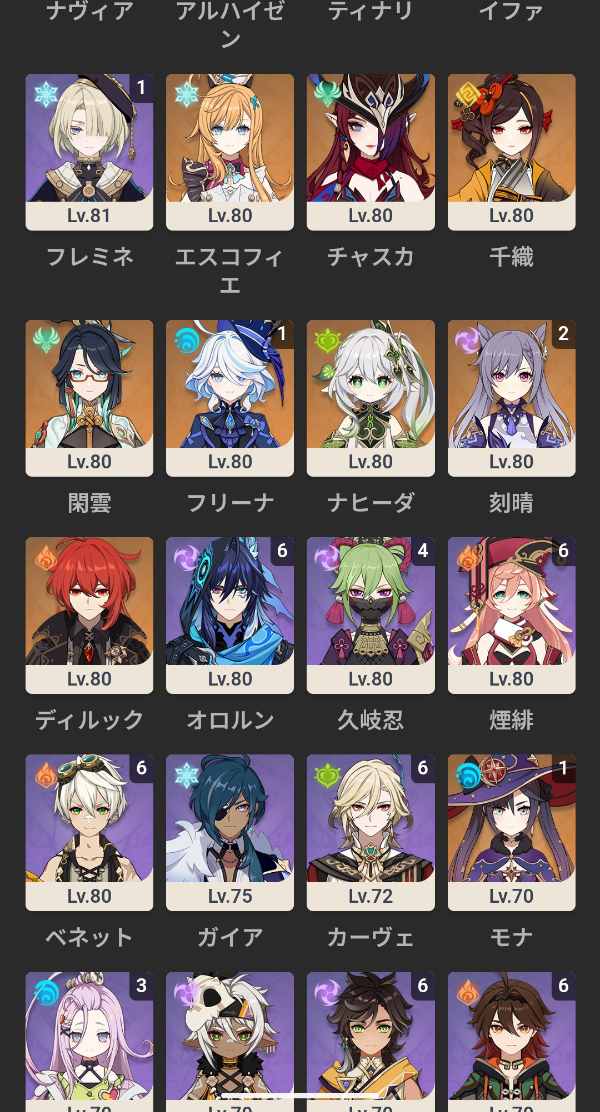Open 閑雲 character card

[89, 397]
